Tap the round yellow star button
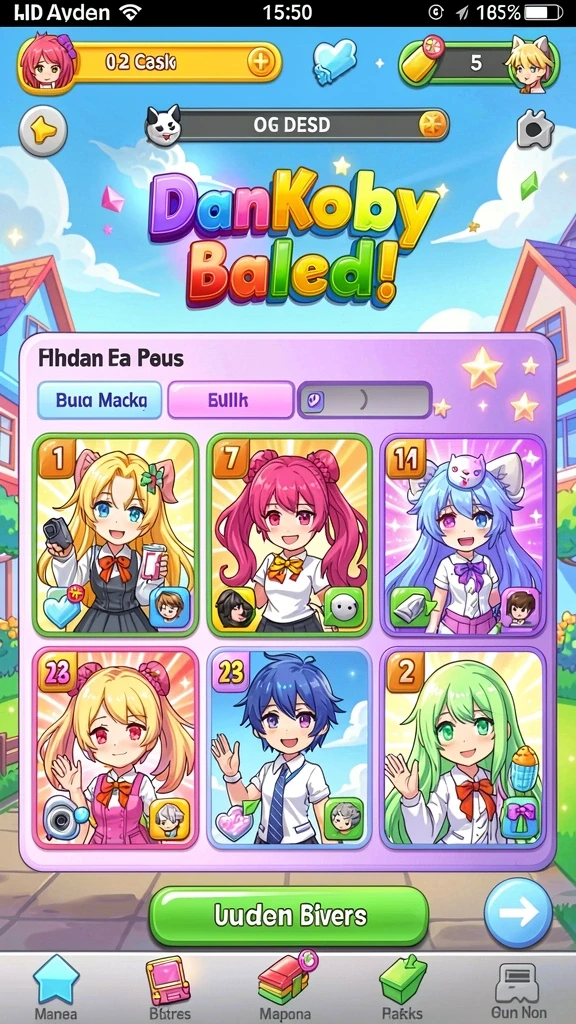Image resolution: width=576 pixels, height=1024 pixels. (x=43, y=131)
